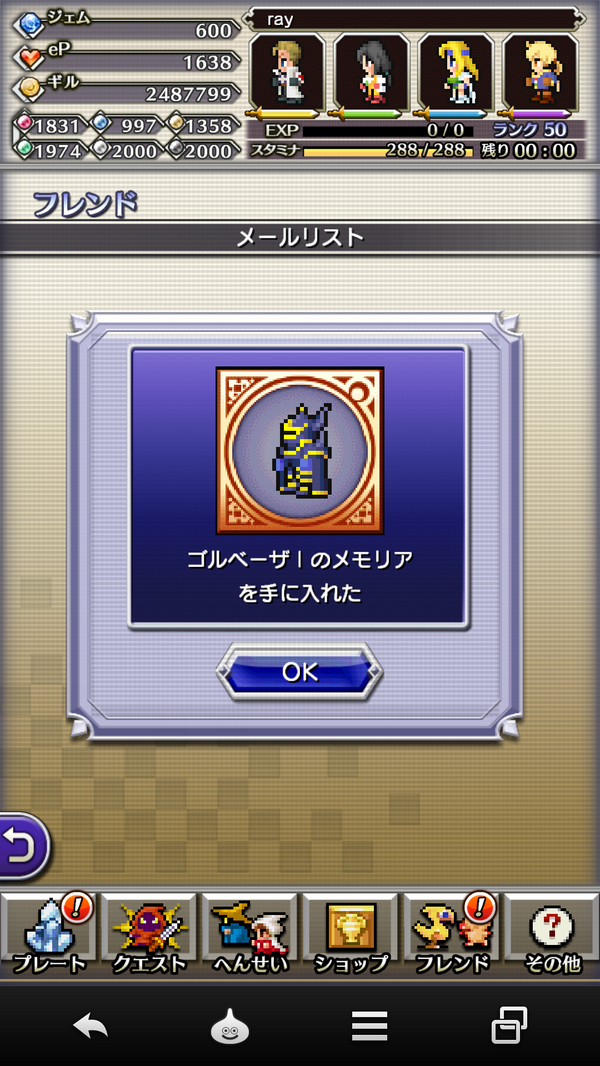Open the フレンド tab
Image resolution: width=600 pixels, height=1066 pixels.
451,935
